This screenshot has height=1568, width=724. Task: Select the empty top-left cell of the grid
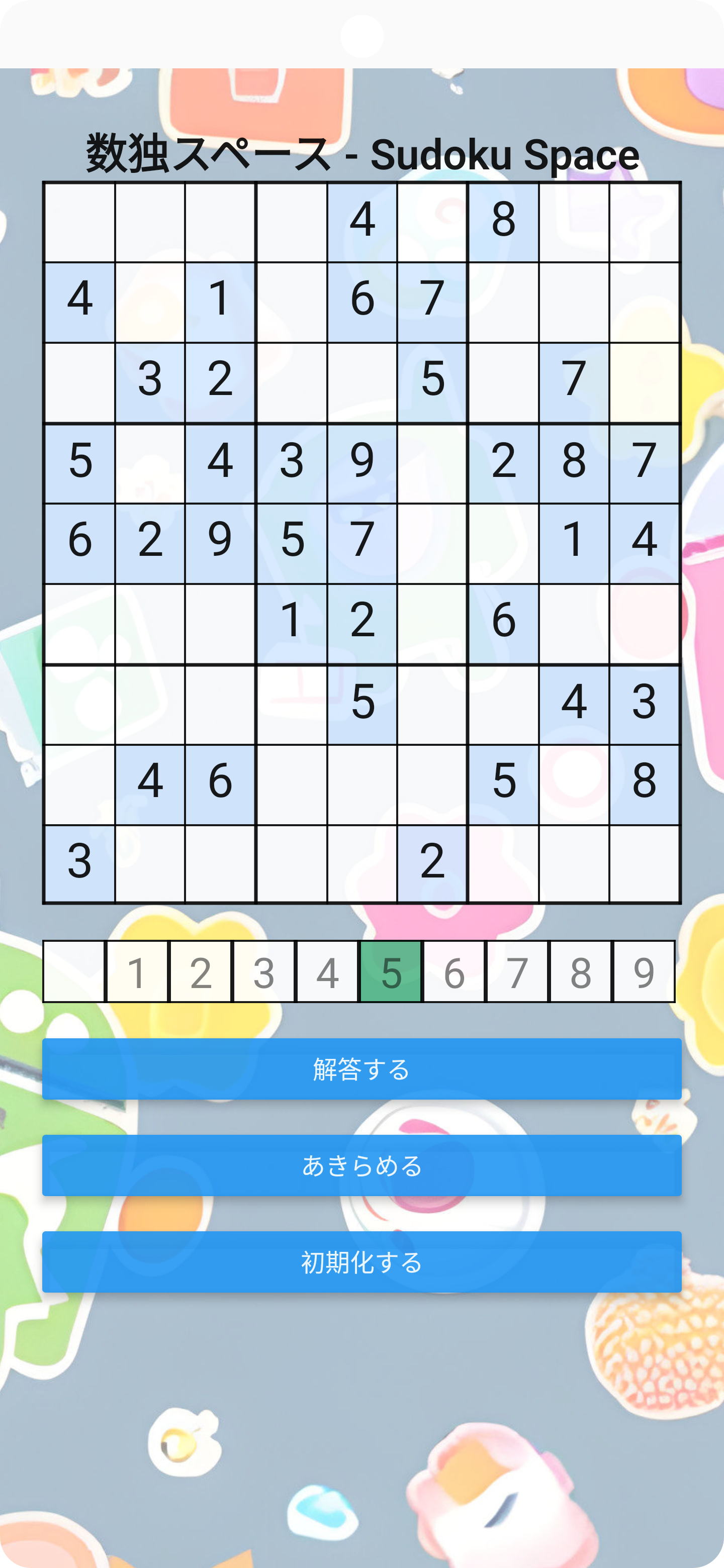click(x=80, y=222)
